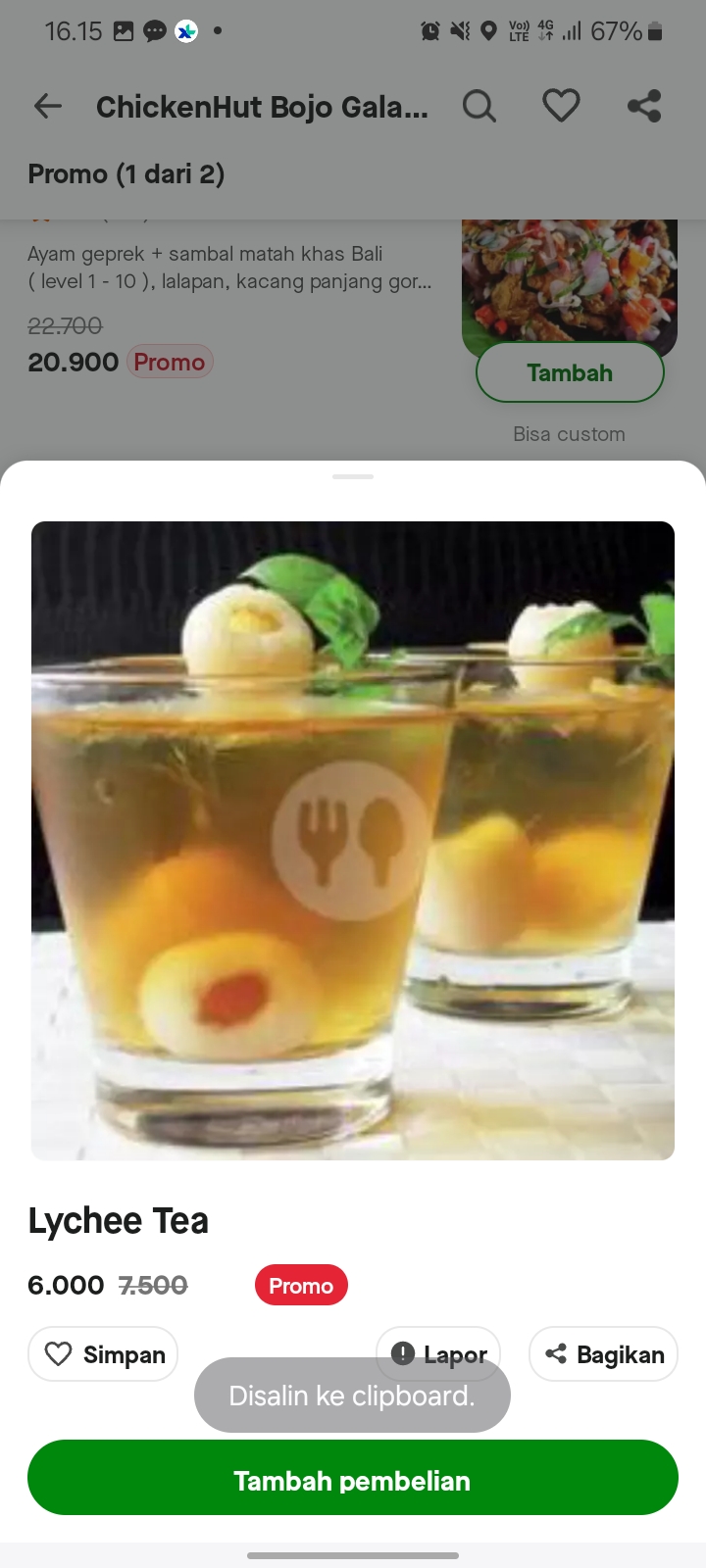Tap the back arrow to return
The height and width of the screenshot is (1568, 706).
[x=47, y=106]
